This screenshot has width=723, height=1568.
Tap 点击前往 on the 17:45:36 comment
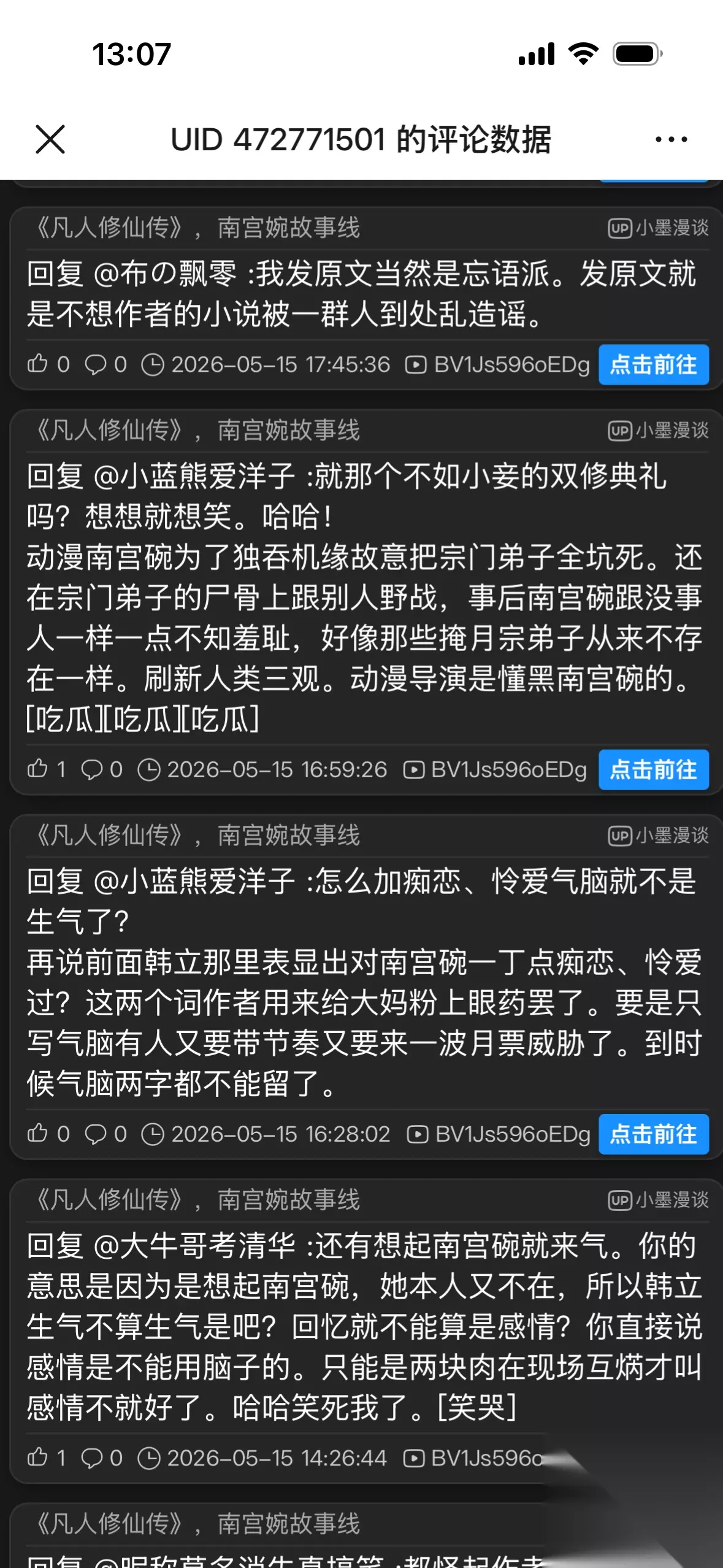click(654, 364)
